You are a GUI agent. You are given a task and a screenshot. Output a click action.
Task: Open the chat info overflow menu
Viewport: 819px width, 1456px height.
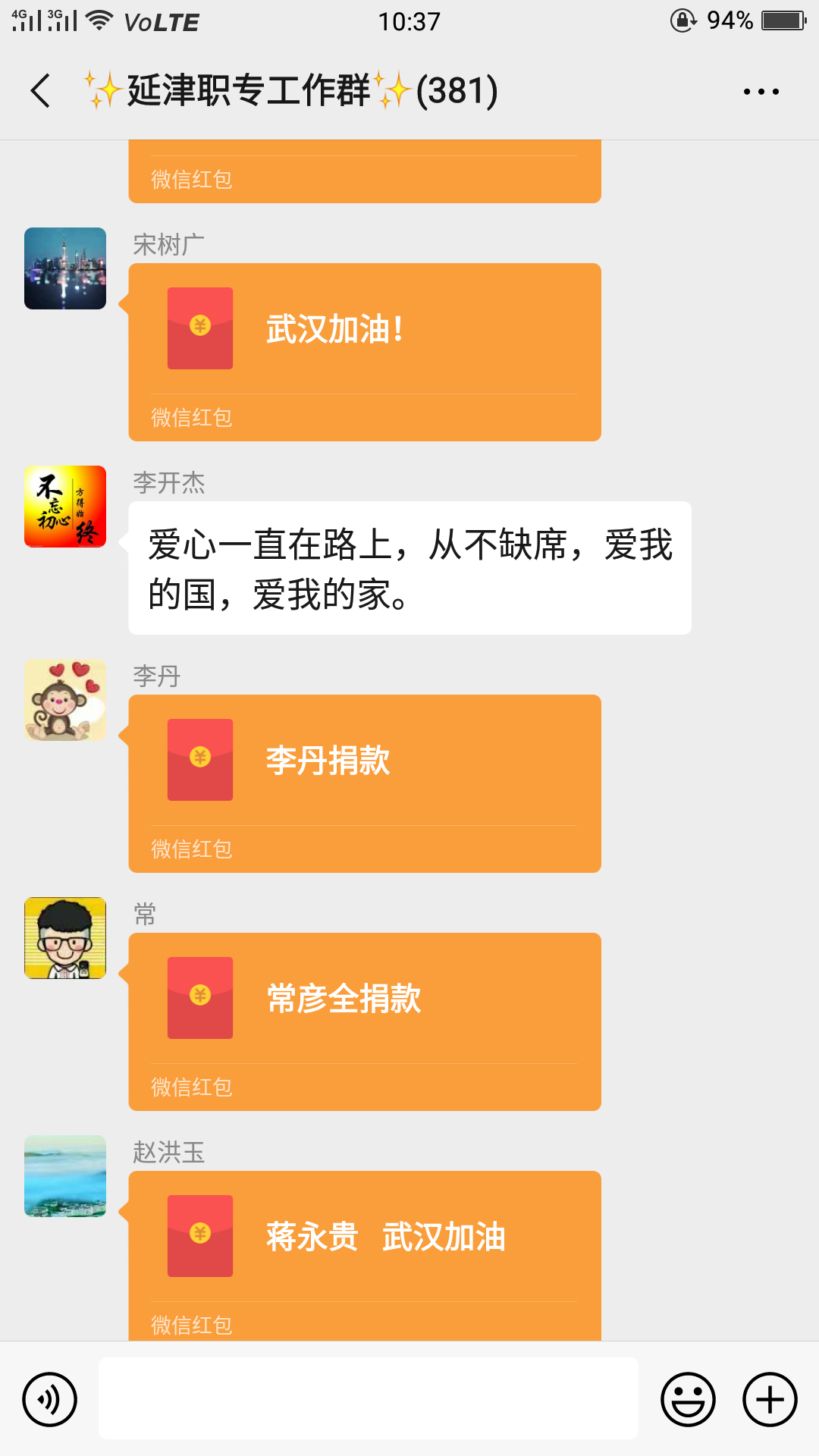pyautogui.click(x=761, y=92)
